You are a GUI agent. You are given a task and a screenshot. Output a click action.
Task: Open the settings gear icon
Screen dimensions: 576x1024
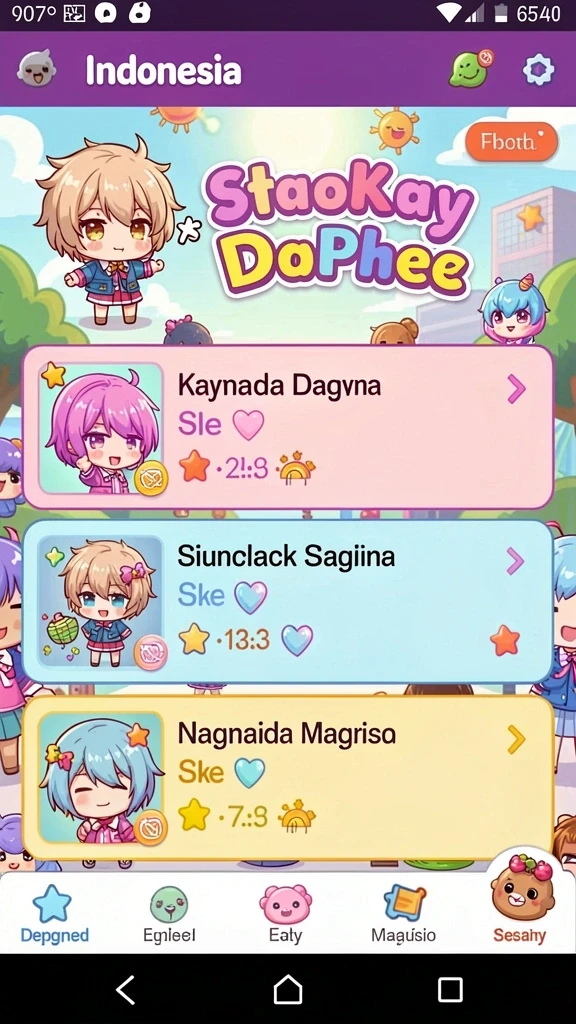[538, 70]
